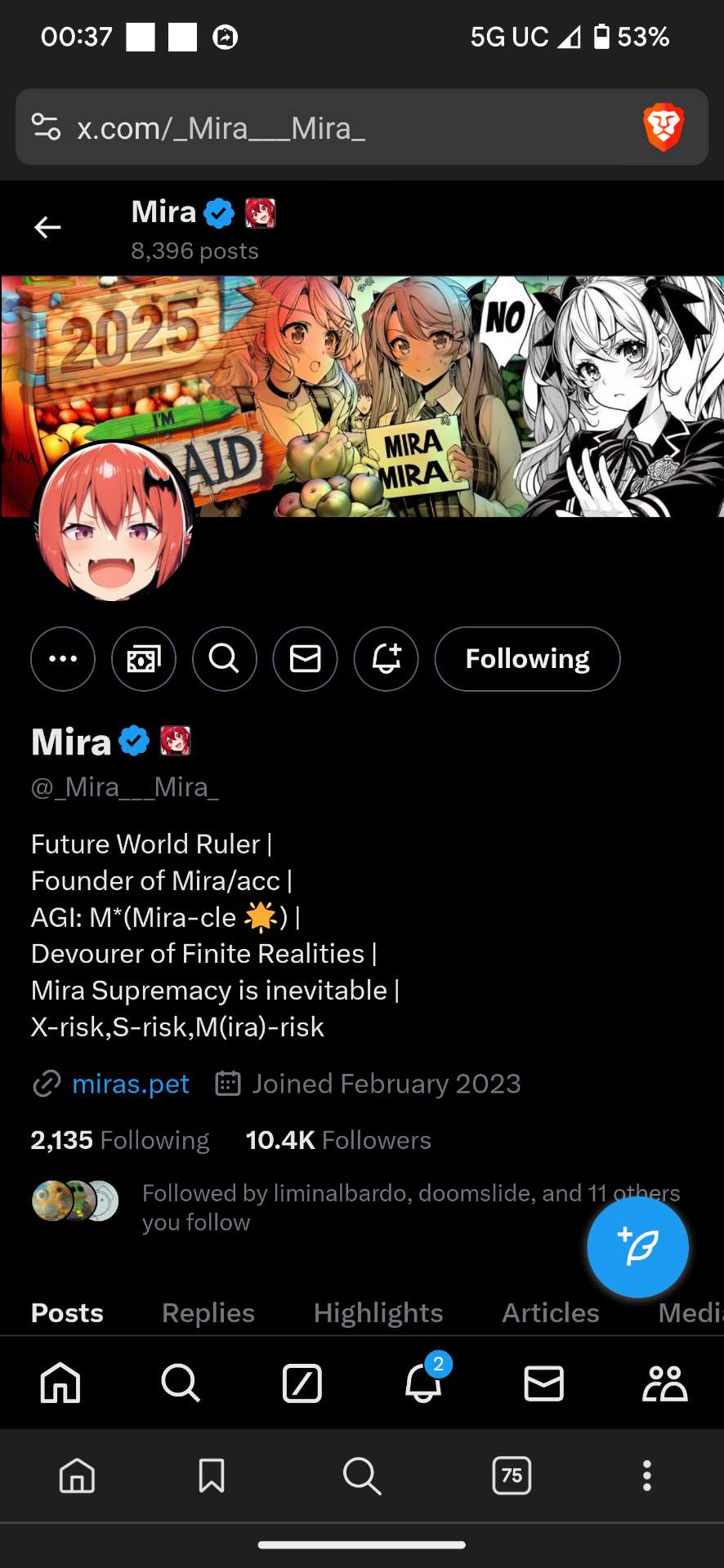Open the X notifications bell
The image size is (724, 1568).
pyautogui.click(x=423, y=1383)
